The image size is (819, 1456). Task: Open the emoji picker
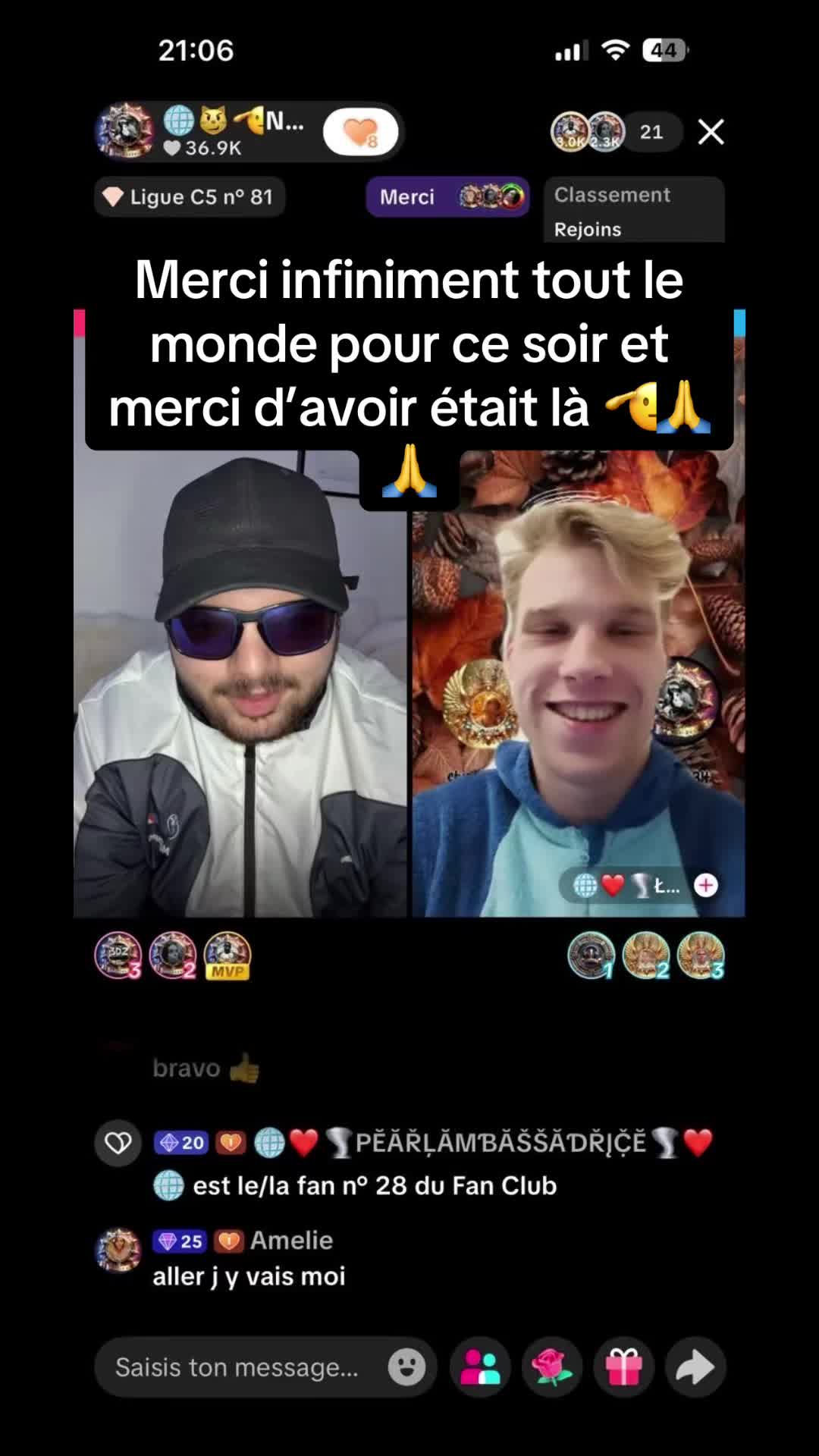click(406, 1367)
